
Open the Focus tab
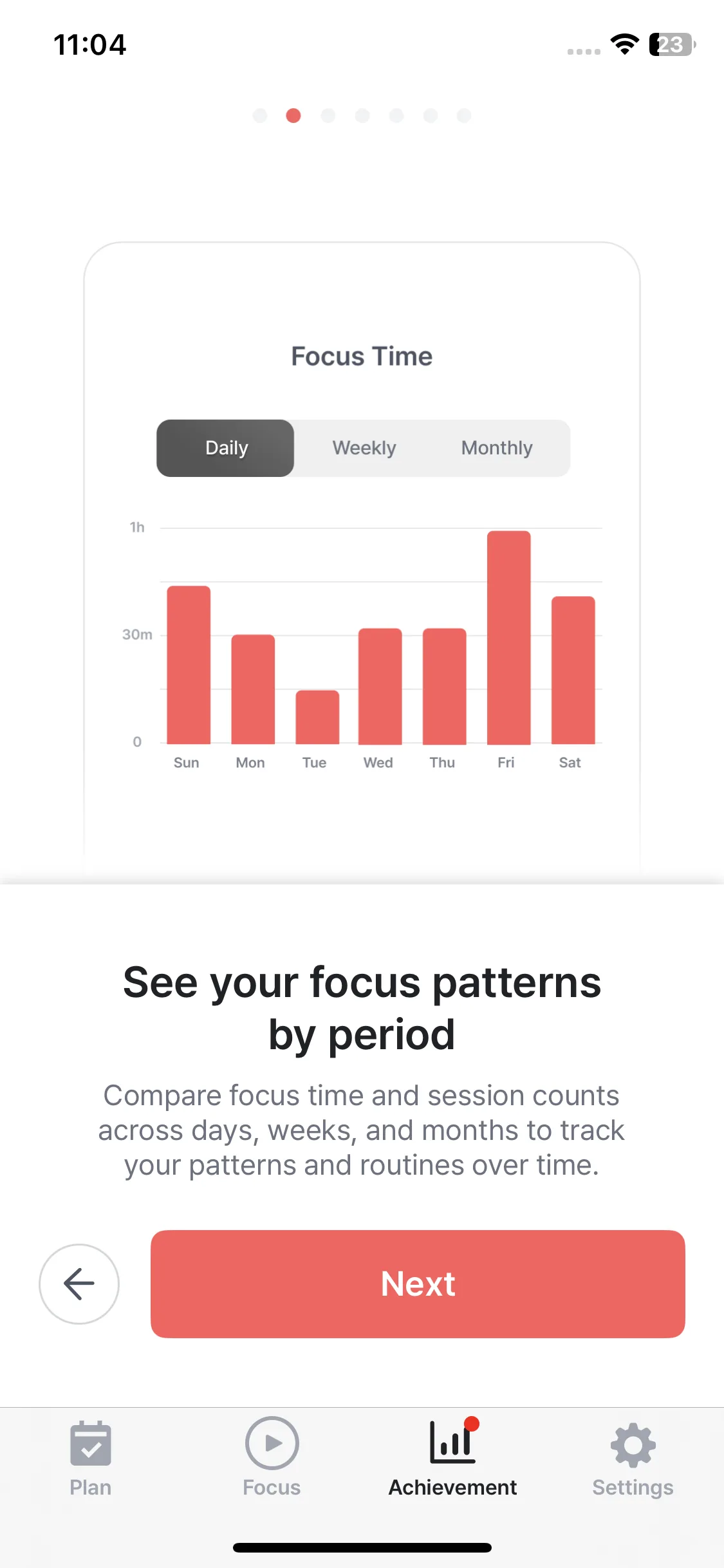[x=272, y=1459]
